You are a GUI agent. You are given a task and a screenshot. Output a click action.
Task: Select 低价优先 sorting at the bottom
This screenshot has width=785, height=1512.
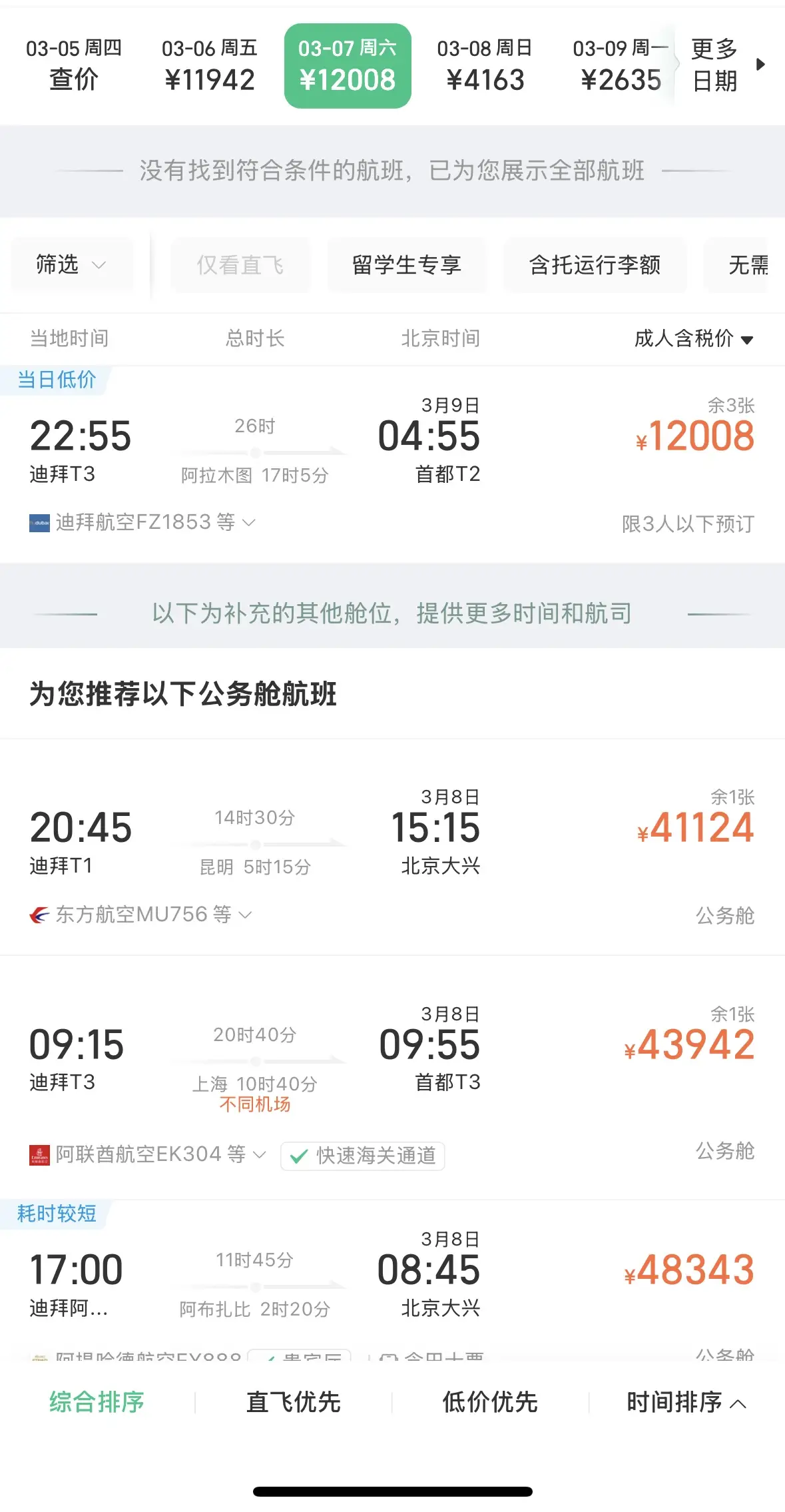click(489, 1401)
